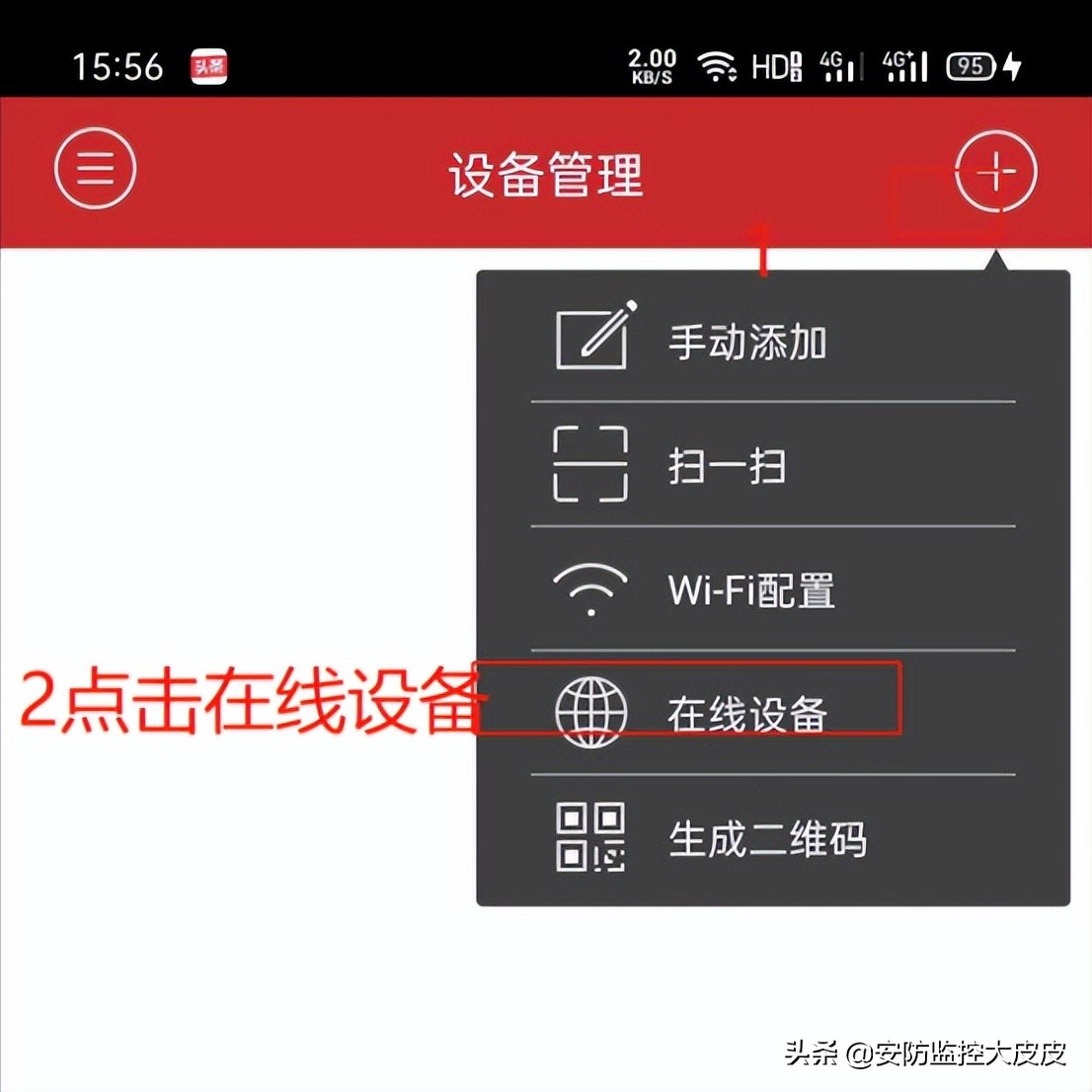Open 扫一扫 to scan a device
This screenshot has height=1092, width=1092.
pos(773,464)
